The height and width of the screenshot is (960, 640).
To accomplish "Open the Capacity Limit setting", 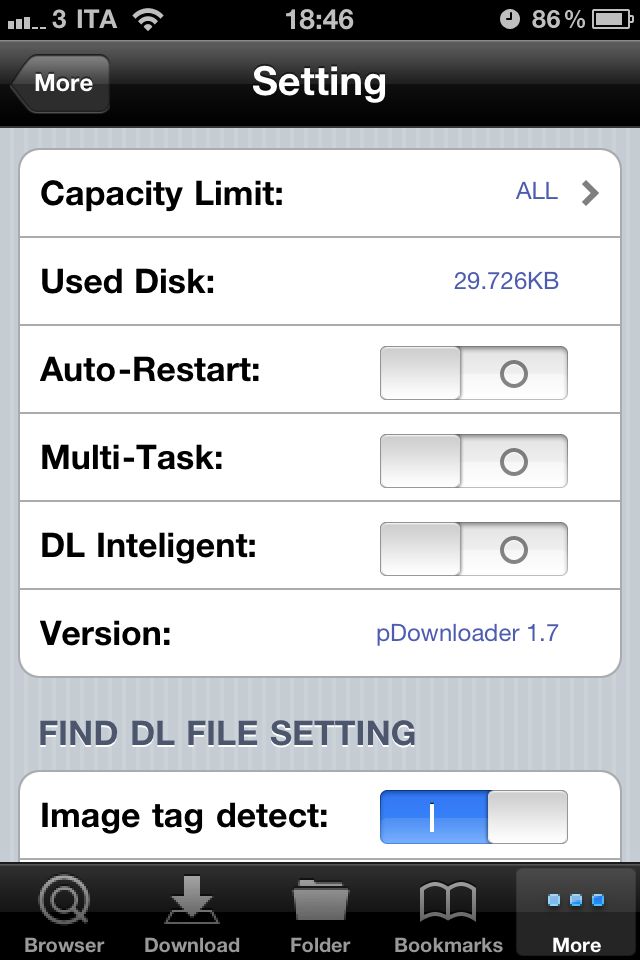I will (320, 193).
